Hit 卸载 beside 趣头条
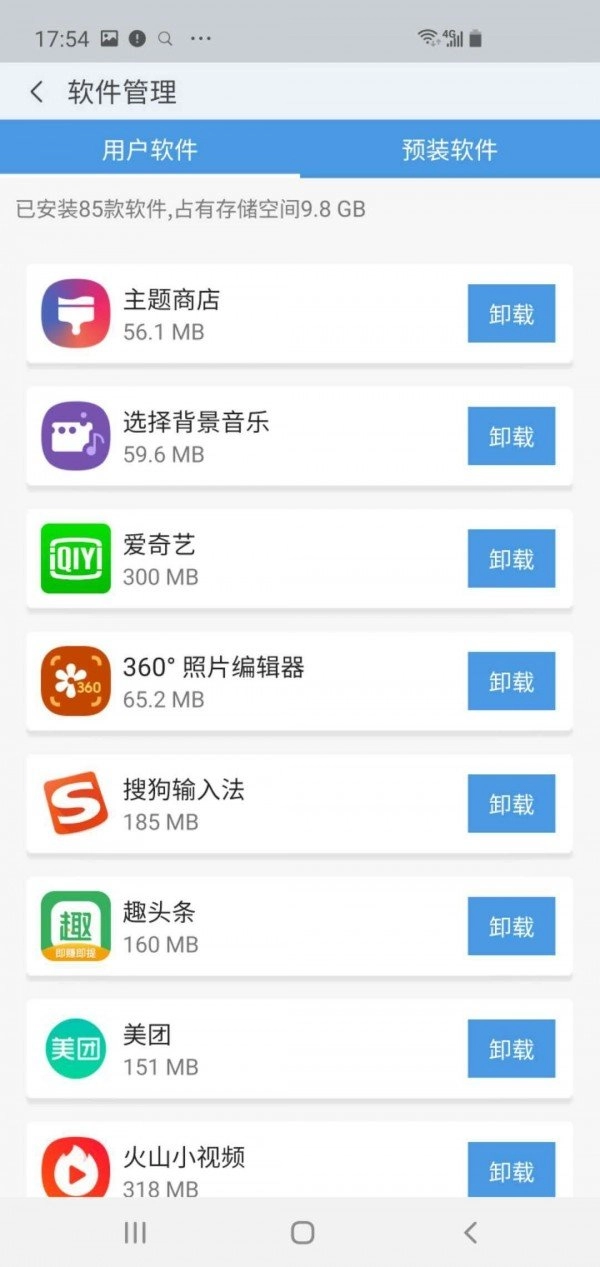 pyautogui.click(x=511, y=927)
